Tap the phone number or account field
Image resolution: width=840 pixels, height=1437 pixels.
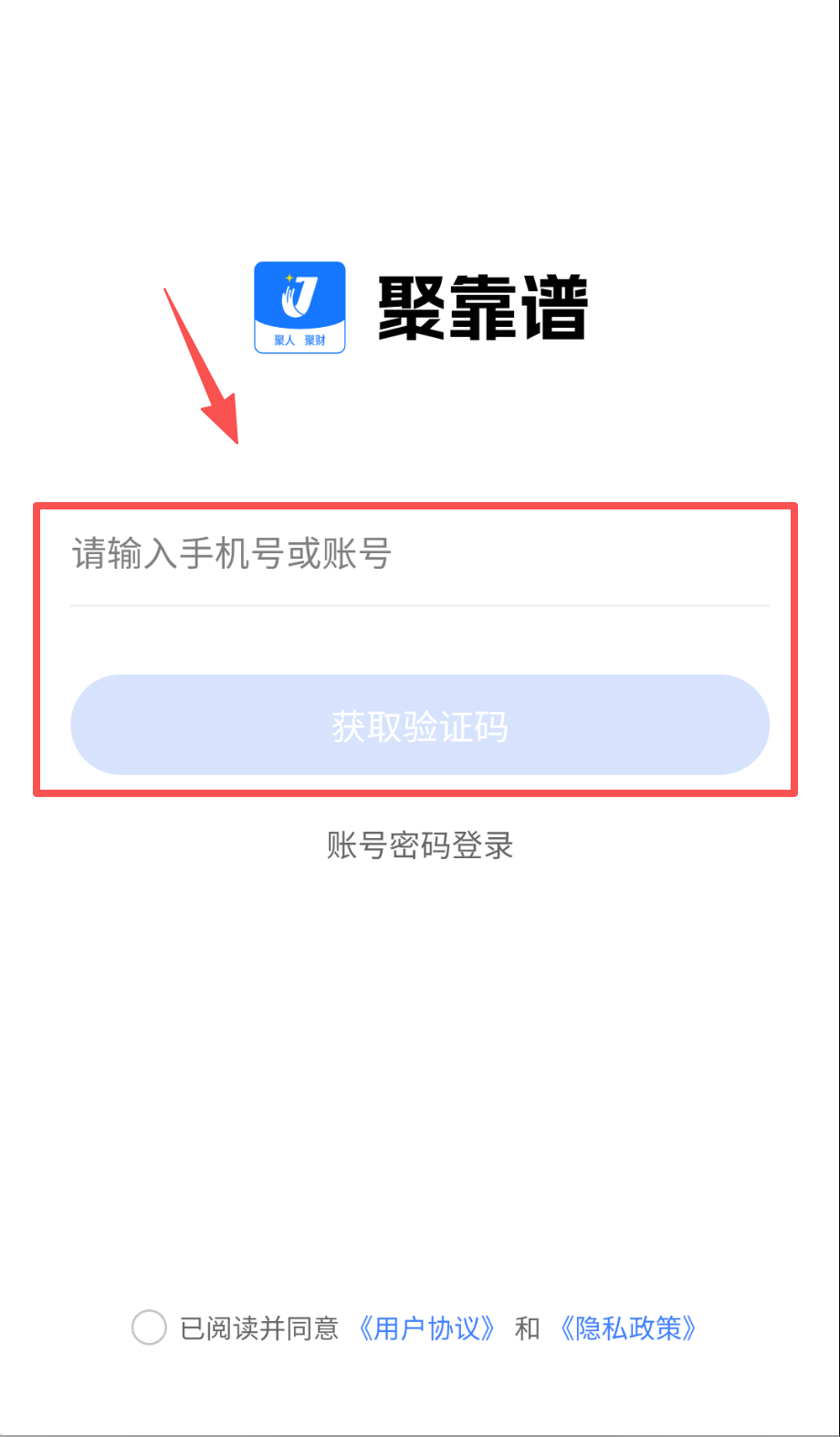tap(418, 554)
